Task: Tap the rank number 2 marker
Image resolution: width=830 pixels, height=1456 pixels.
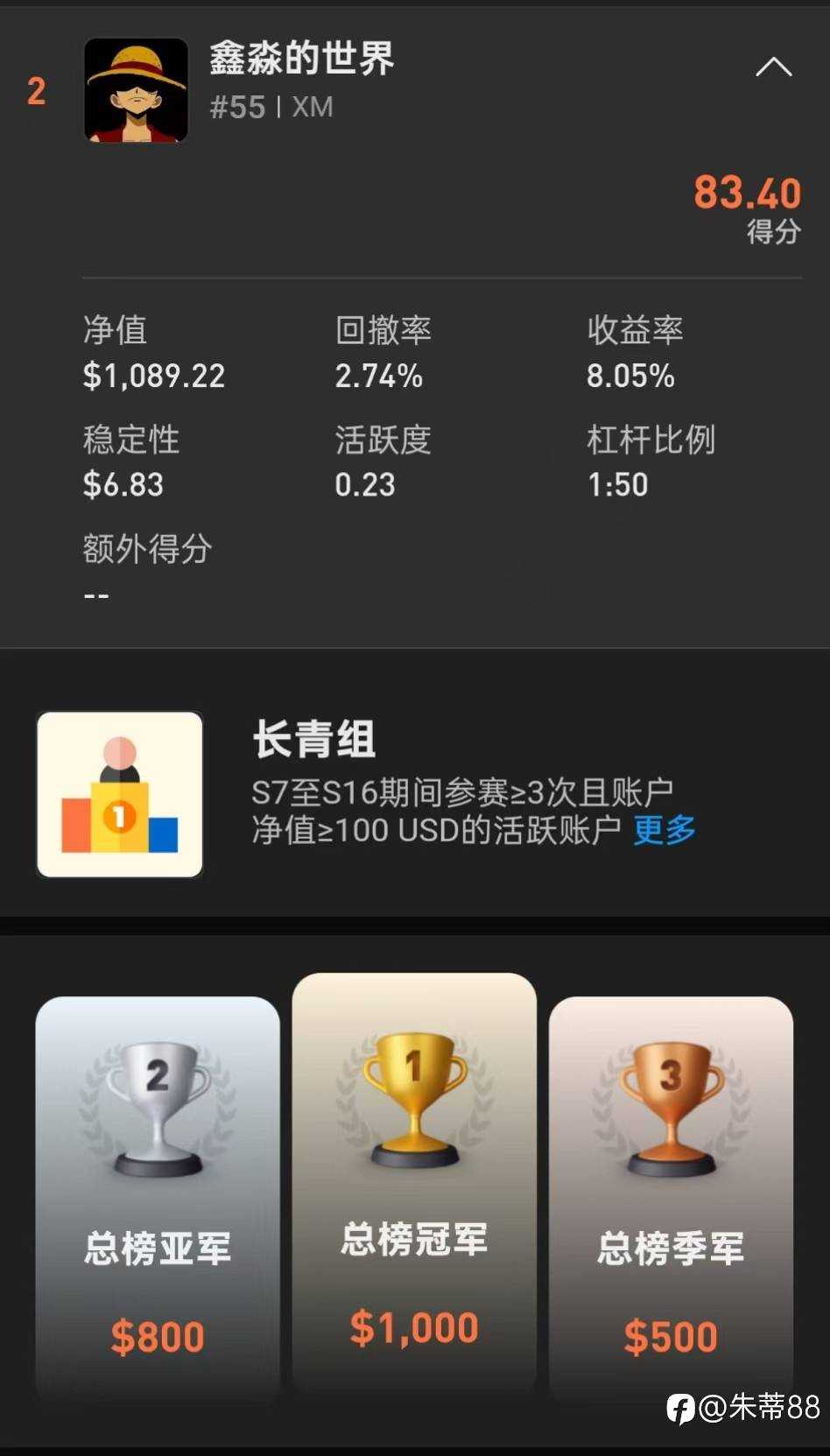Action: [x=35, y=92]
